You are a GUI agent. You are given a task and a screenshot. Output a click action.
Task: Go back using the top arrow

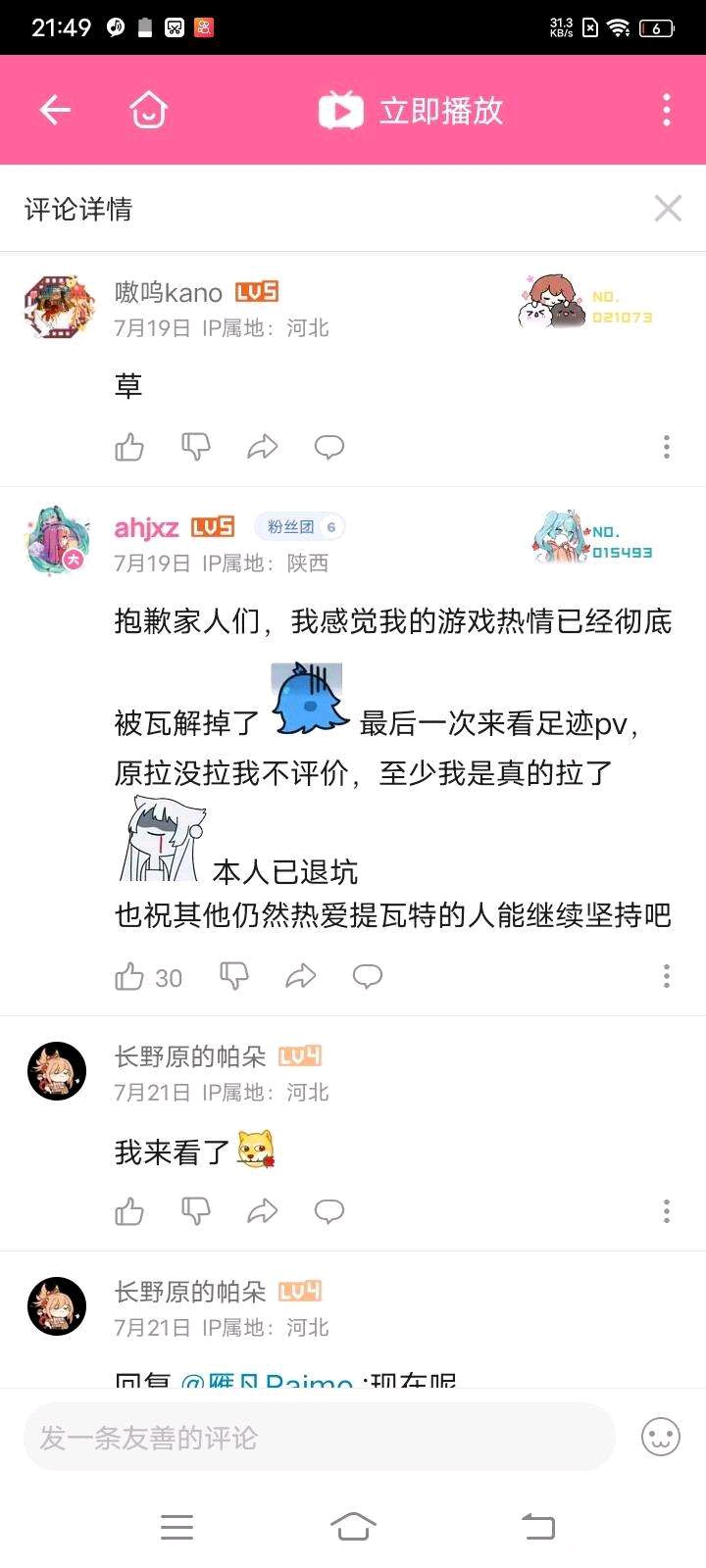[x=55, y=110]
